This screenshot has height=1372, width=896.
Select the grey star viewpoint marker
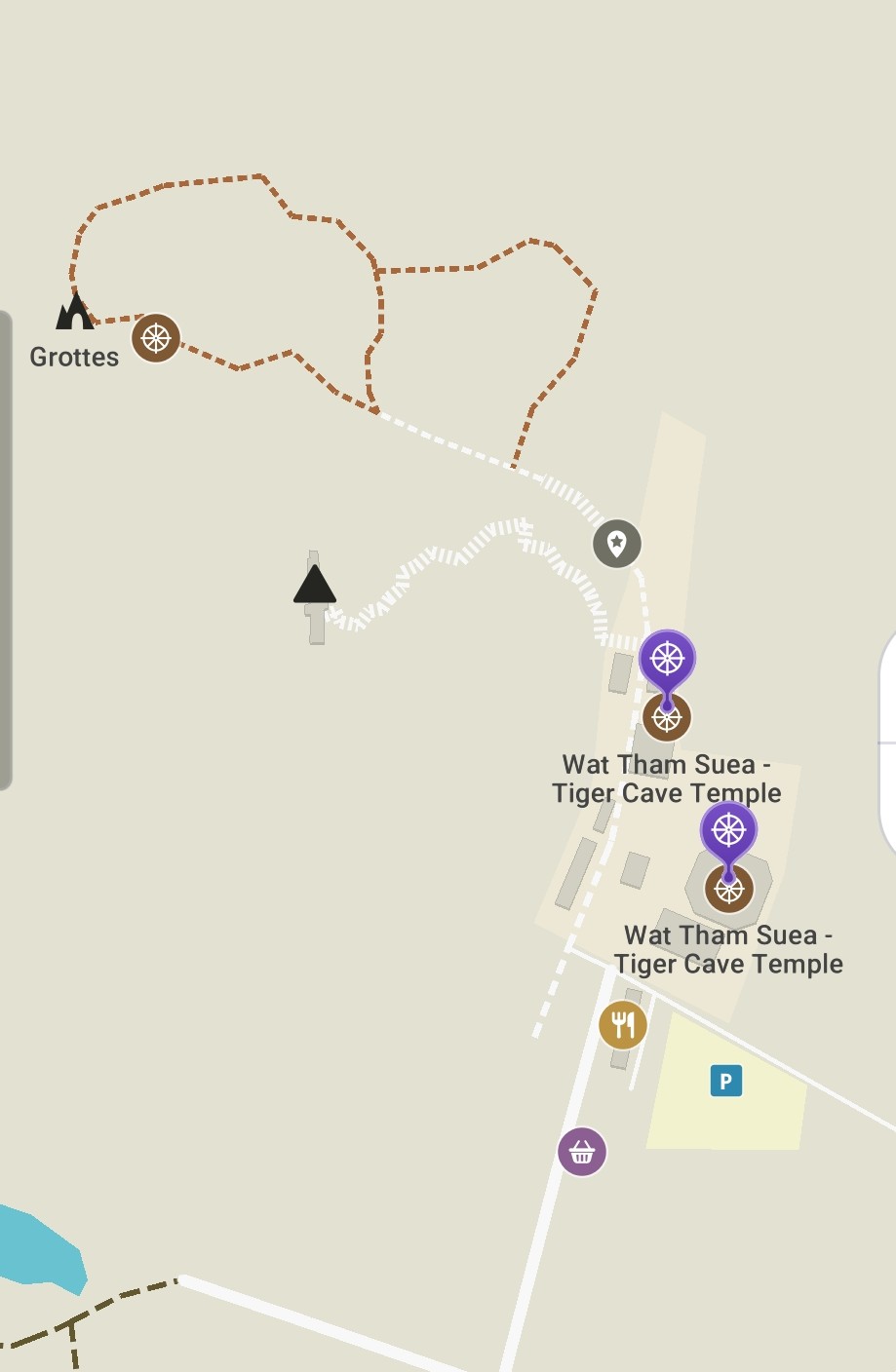coord(617,543)
